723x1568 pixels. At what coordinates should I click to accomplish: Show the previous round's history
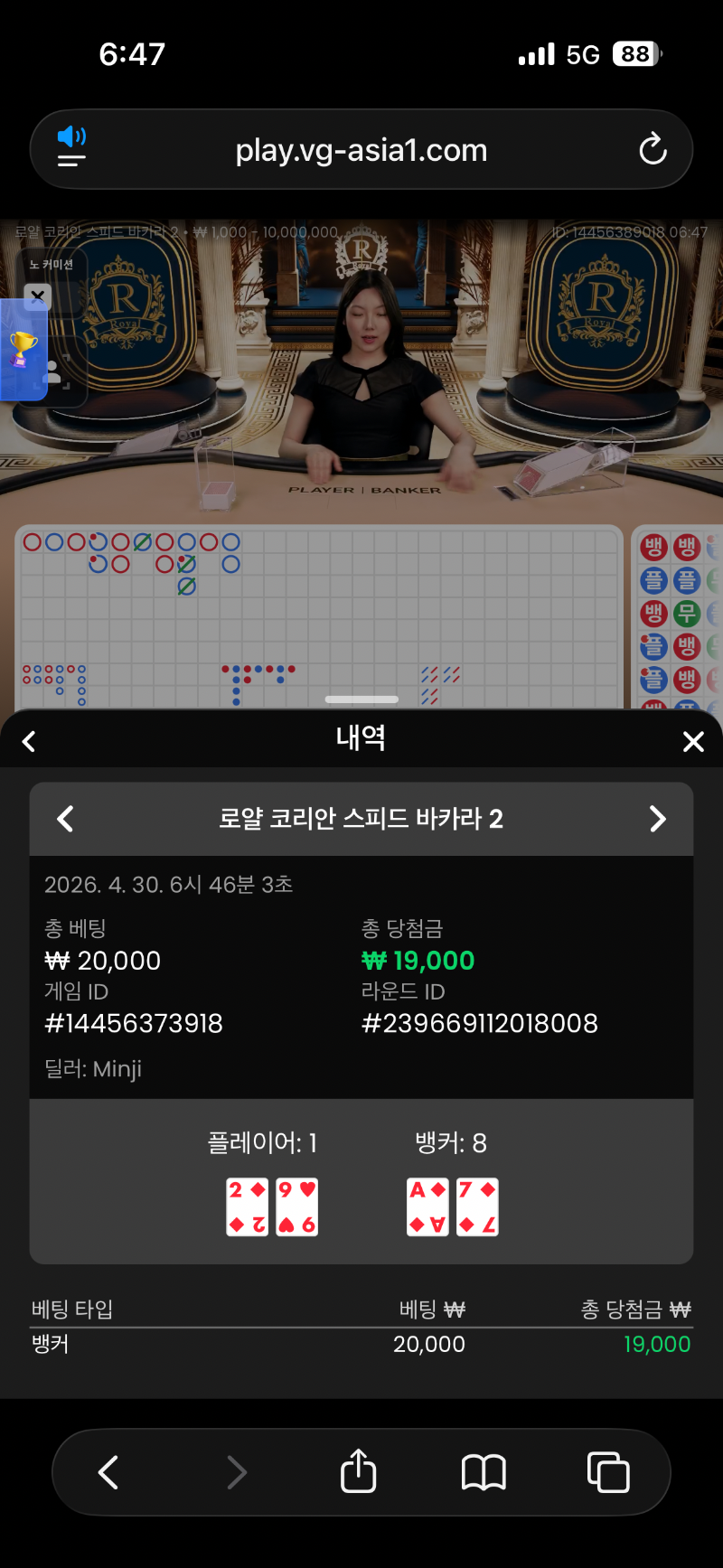65,819
